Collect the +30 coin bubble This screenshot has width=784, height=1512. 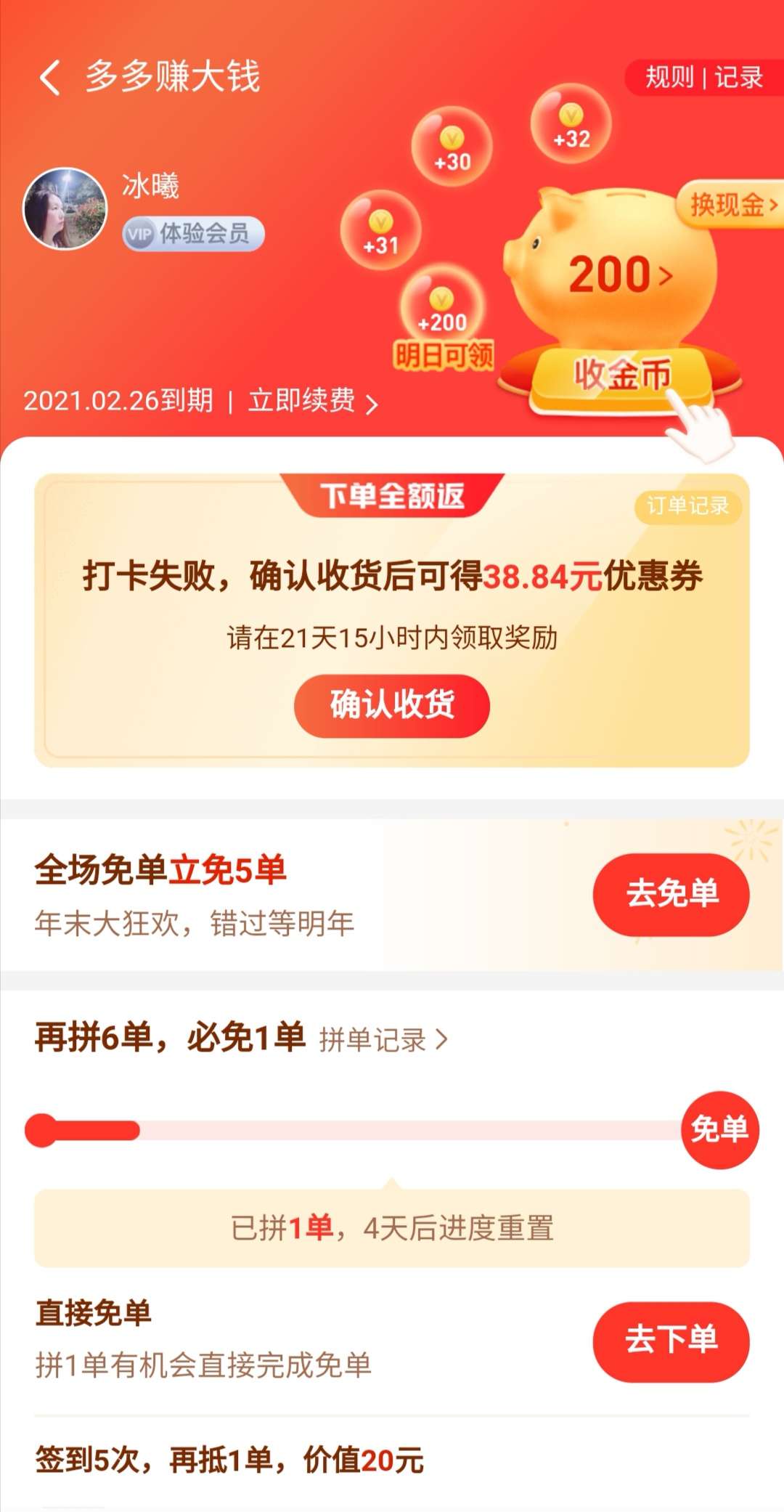[452, 146]
